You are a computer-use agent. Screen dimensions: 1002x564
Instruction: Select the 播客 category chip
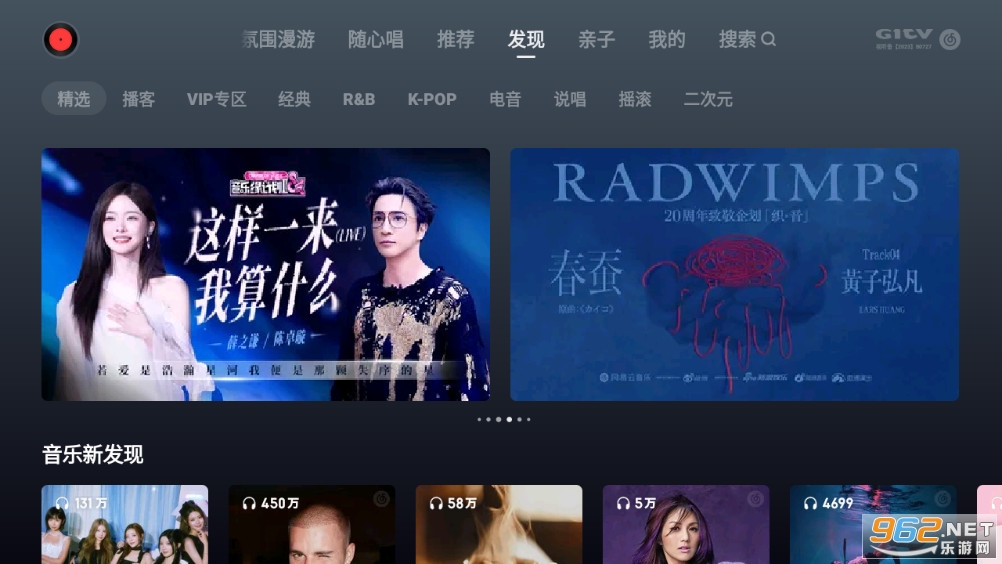pyautogui.click(x=139, y=99)
